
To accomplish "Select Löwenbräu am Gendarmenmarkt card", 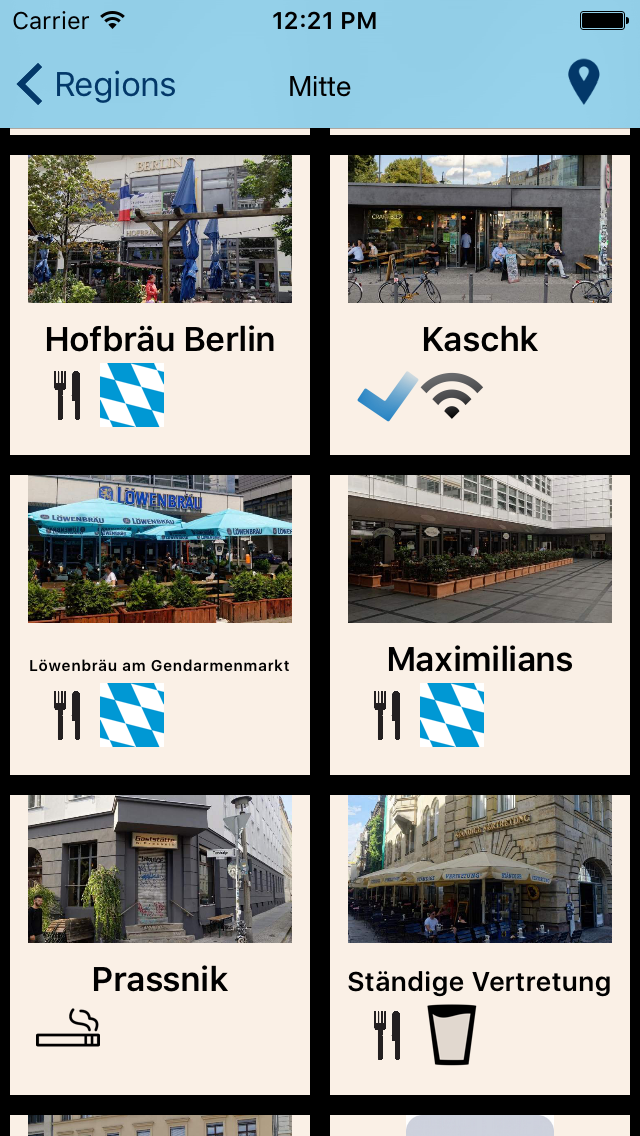I will pos(160,624).
